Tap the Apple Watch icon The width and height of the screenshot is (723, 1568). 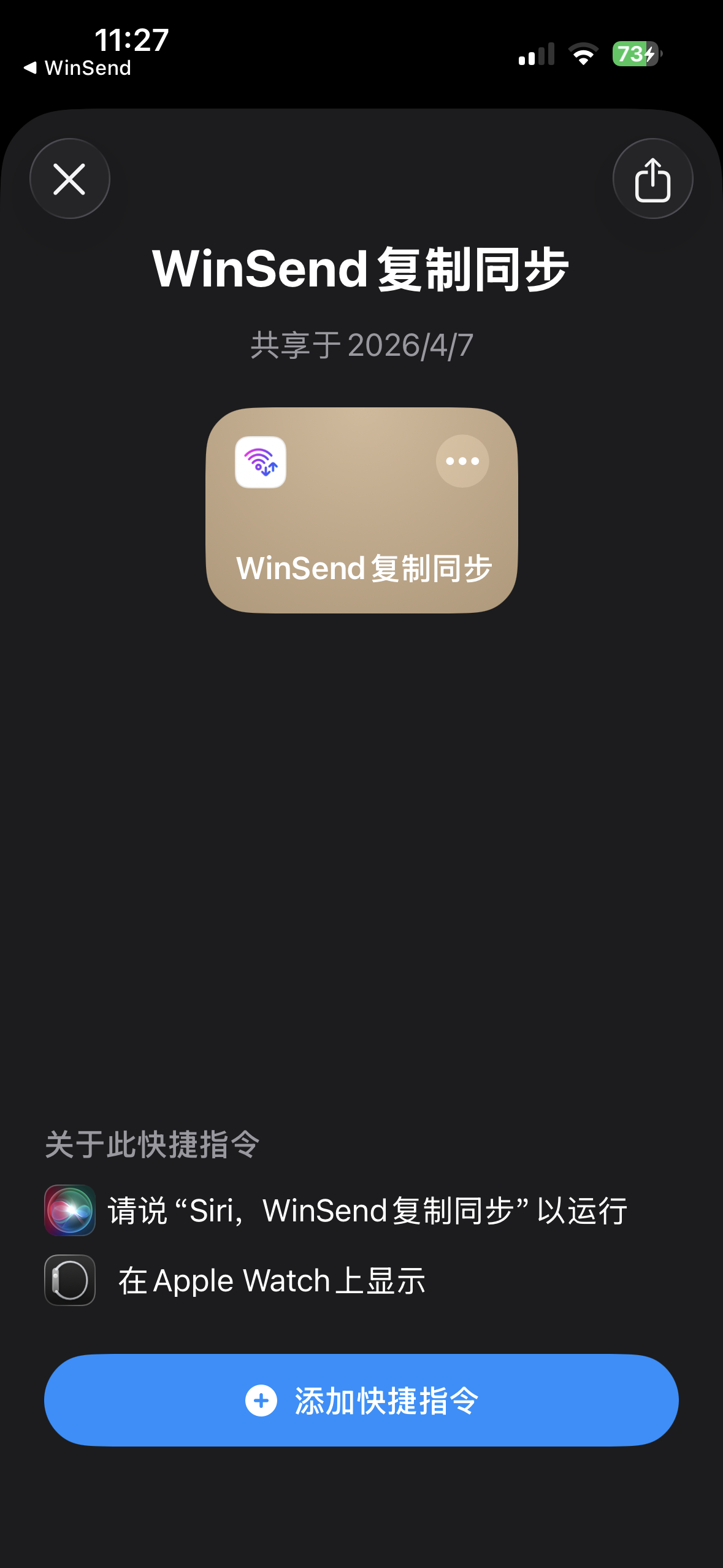pos(69,1280)
